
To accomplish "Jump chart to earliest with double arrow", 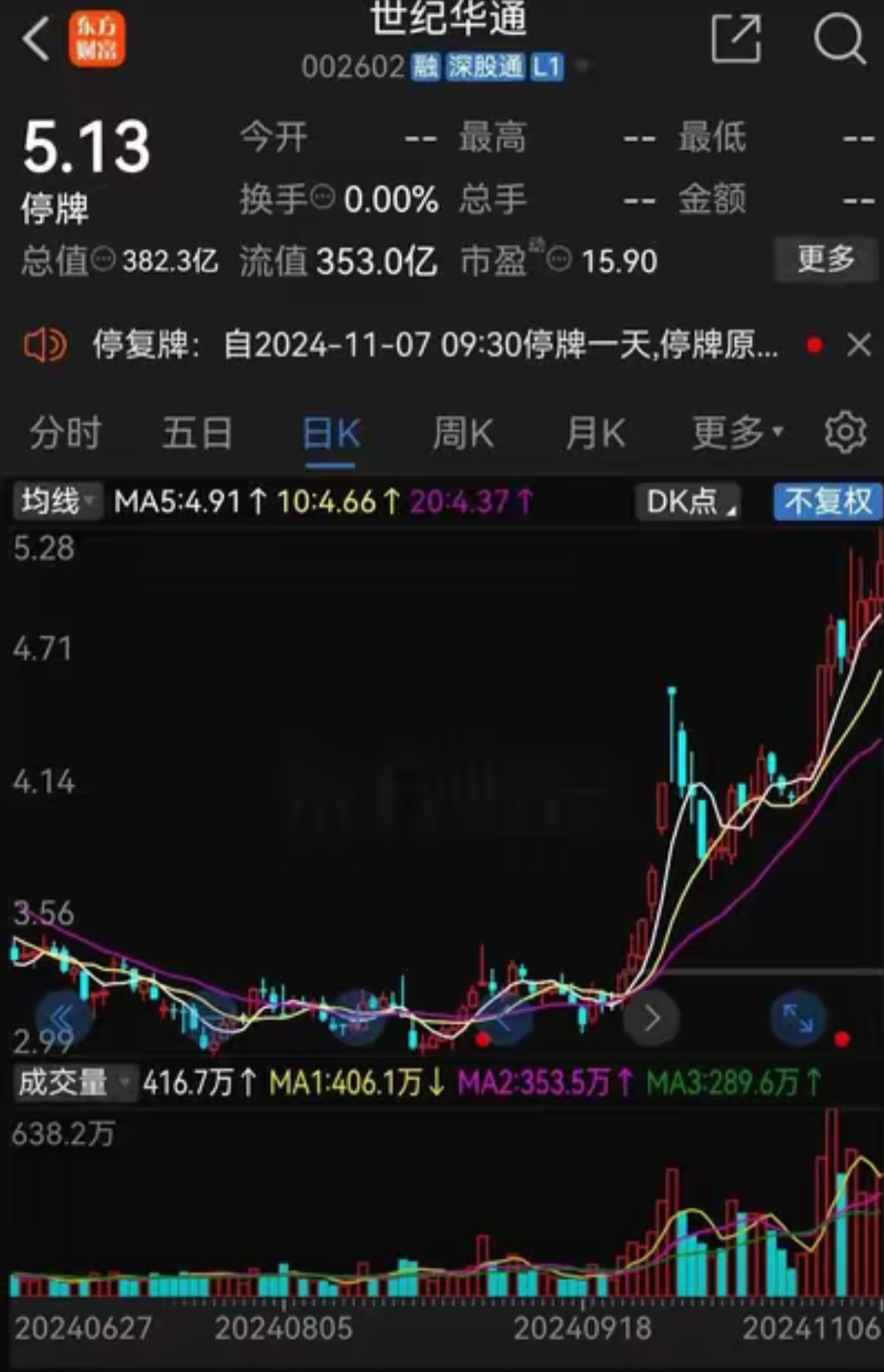I will [63, 1017].
